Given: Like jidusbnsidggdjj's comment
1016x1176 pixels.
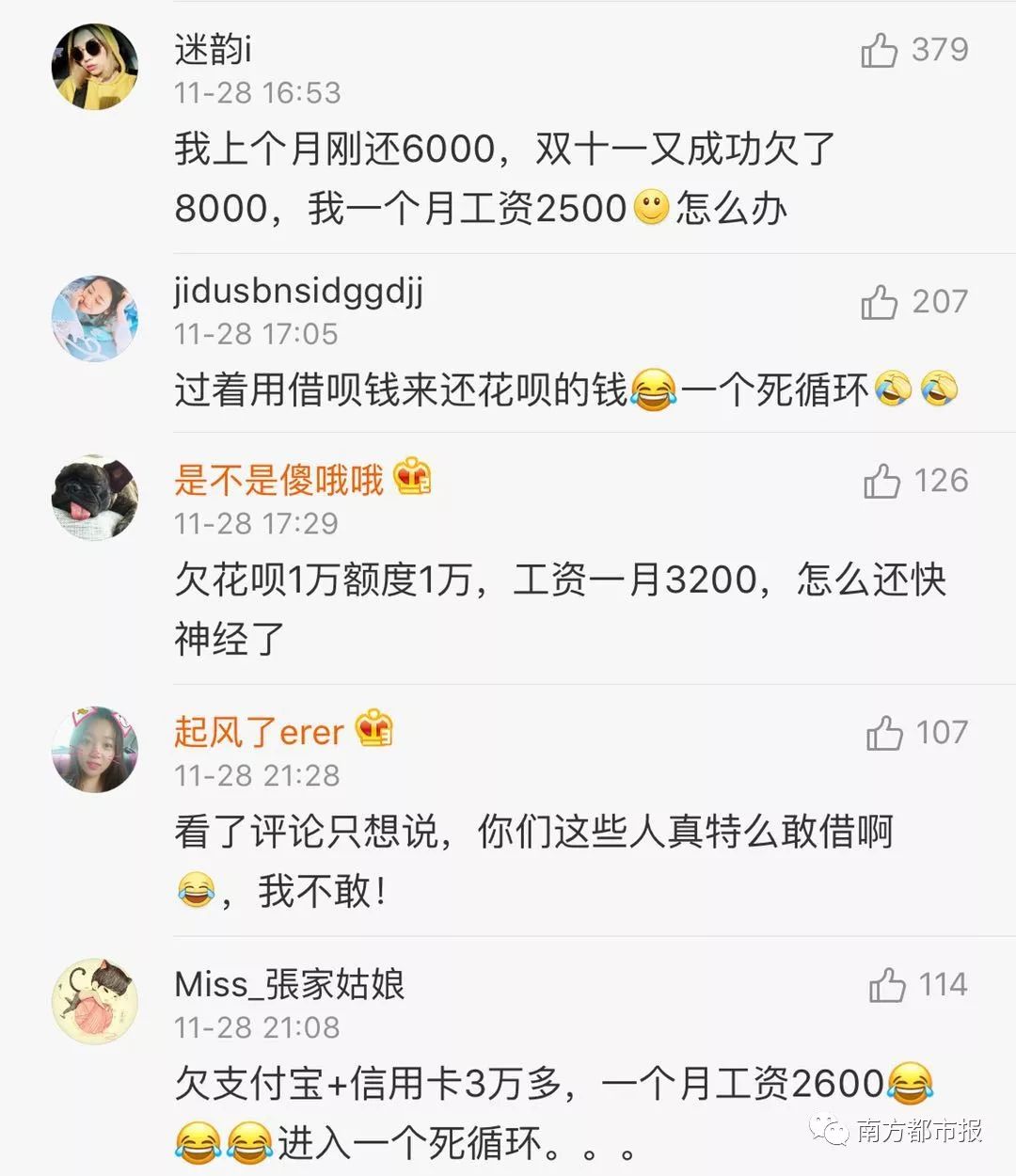Looking at the screenshot, I should [x=880, y=302].
